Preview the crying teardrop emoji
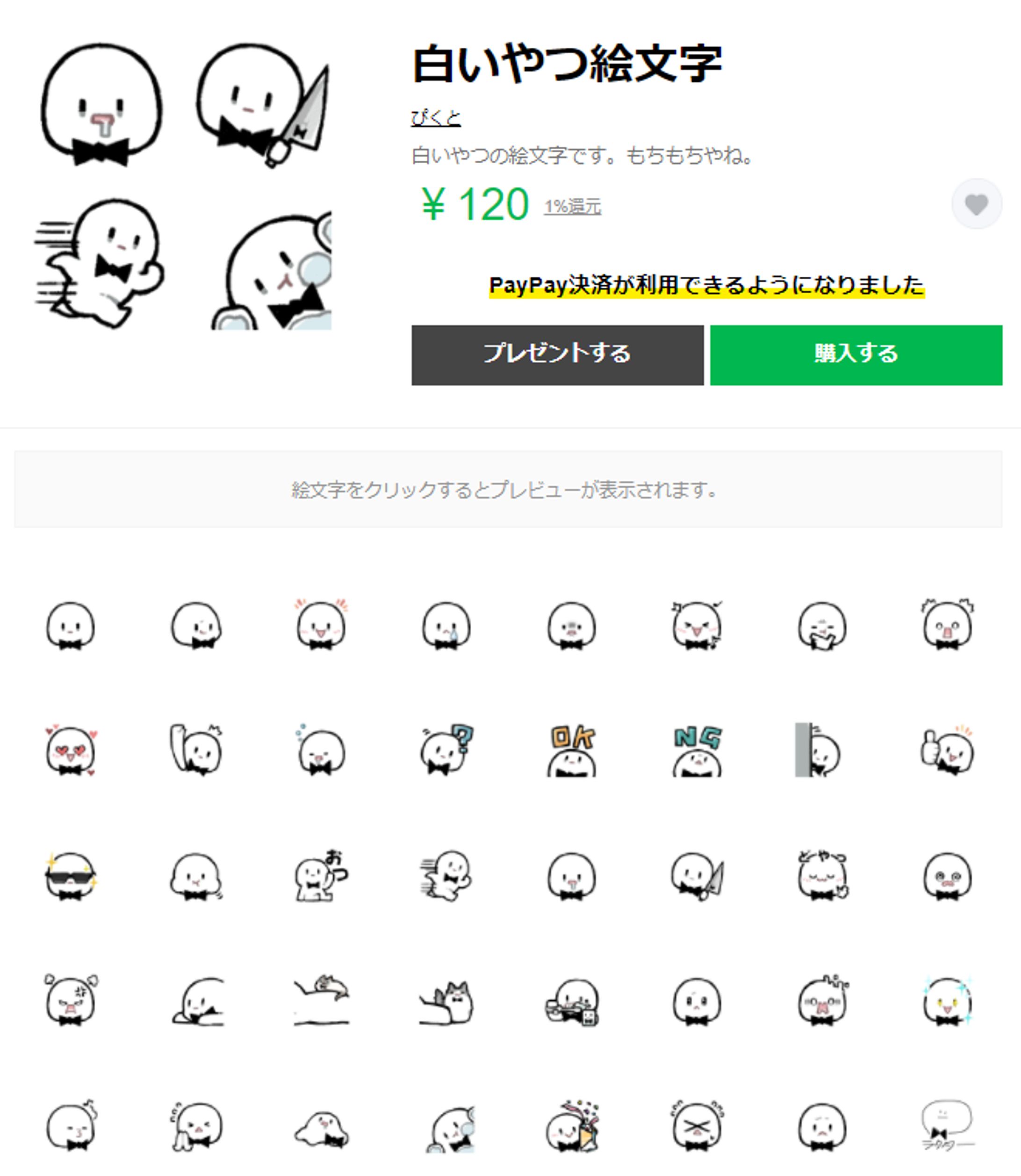This screenshot has height=1176, width=1021. [x=446, y=625]
